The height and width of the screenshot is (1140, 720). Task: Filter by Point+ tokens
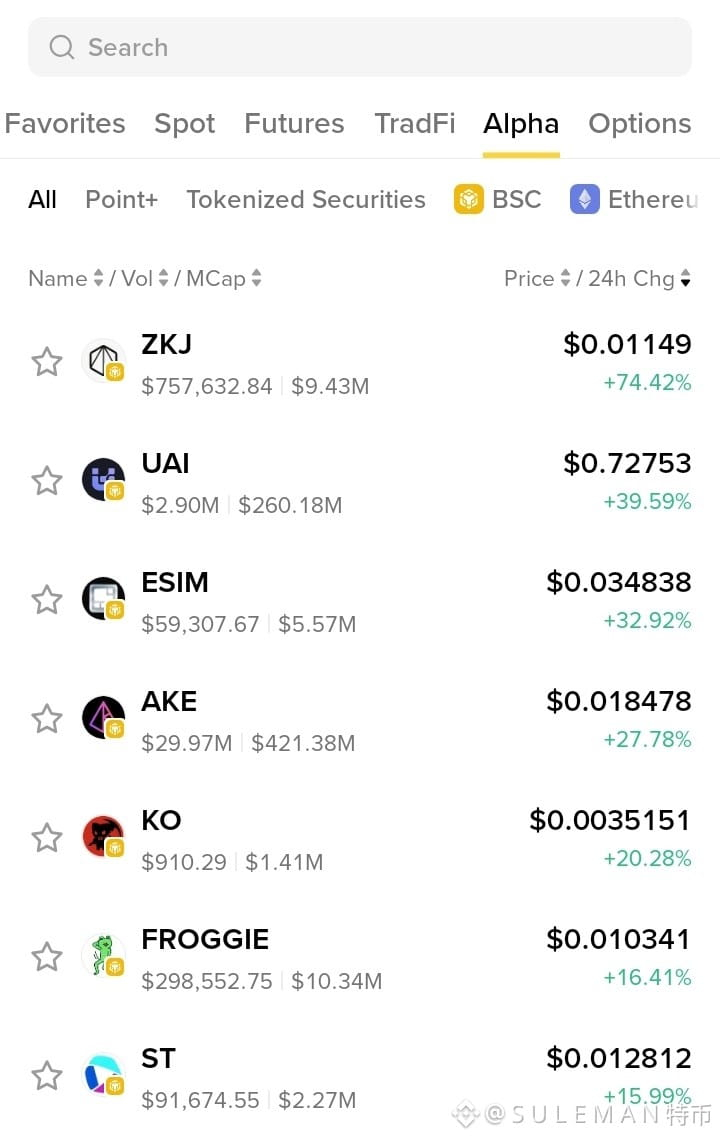(121, 199)
